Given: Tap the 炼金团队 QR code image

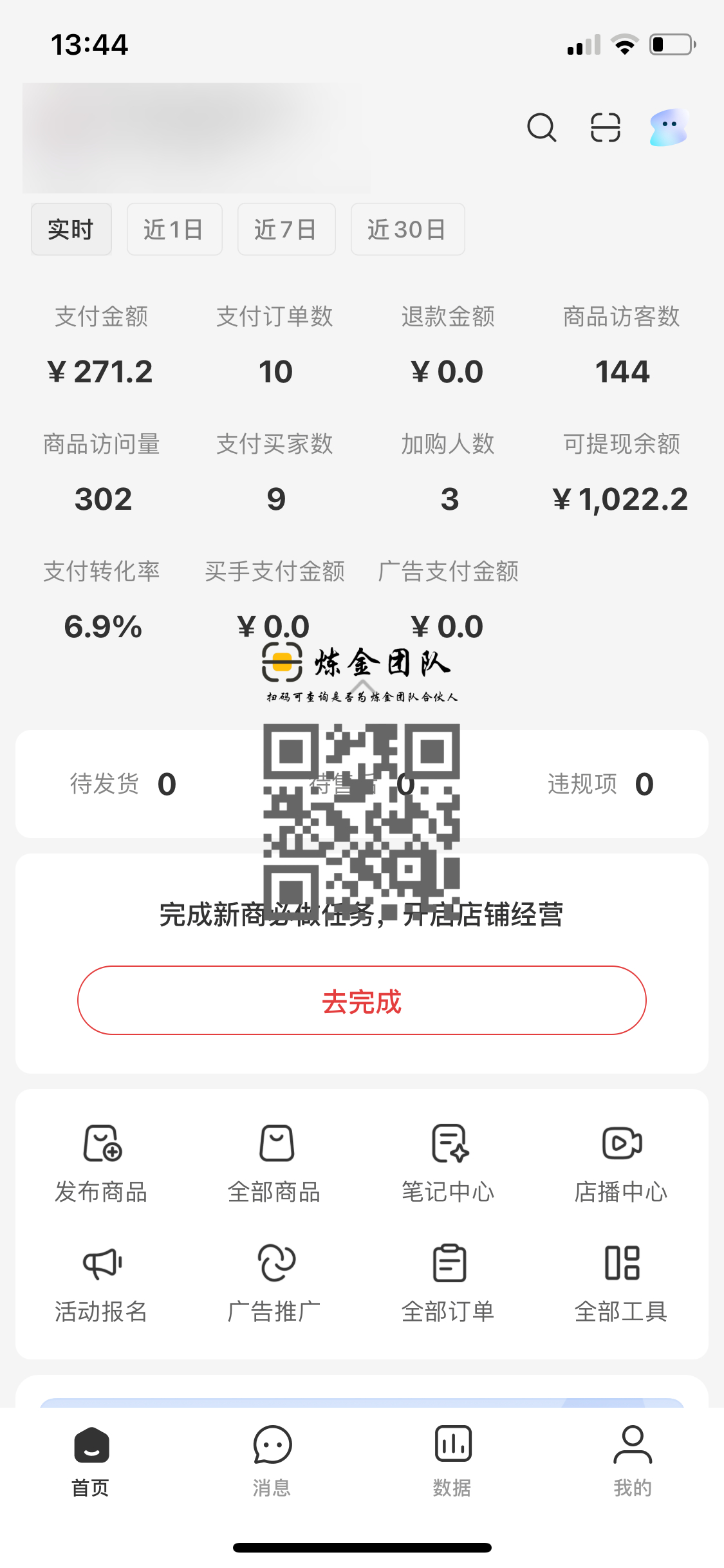Looking at the screenshot, I should tap(362, 814).
